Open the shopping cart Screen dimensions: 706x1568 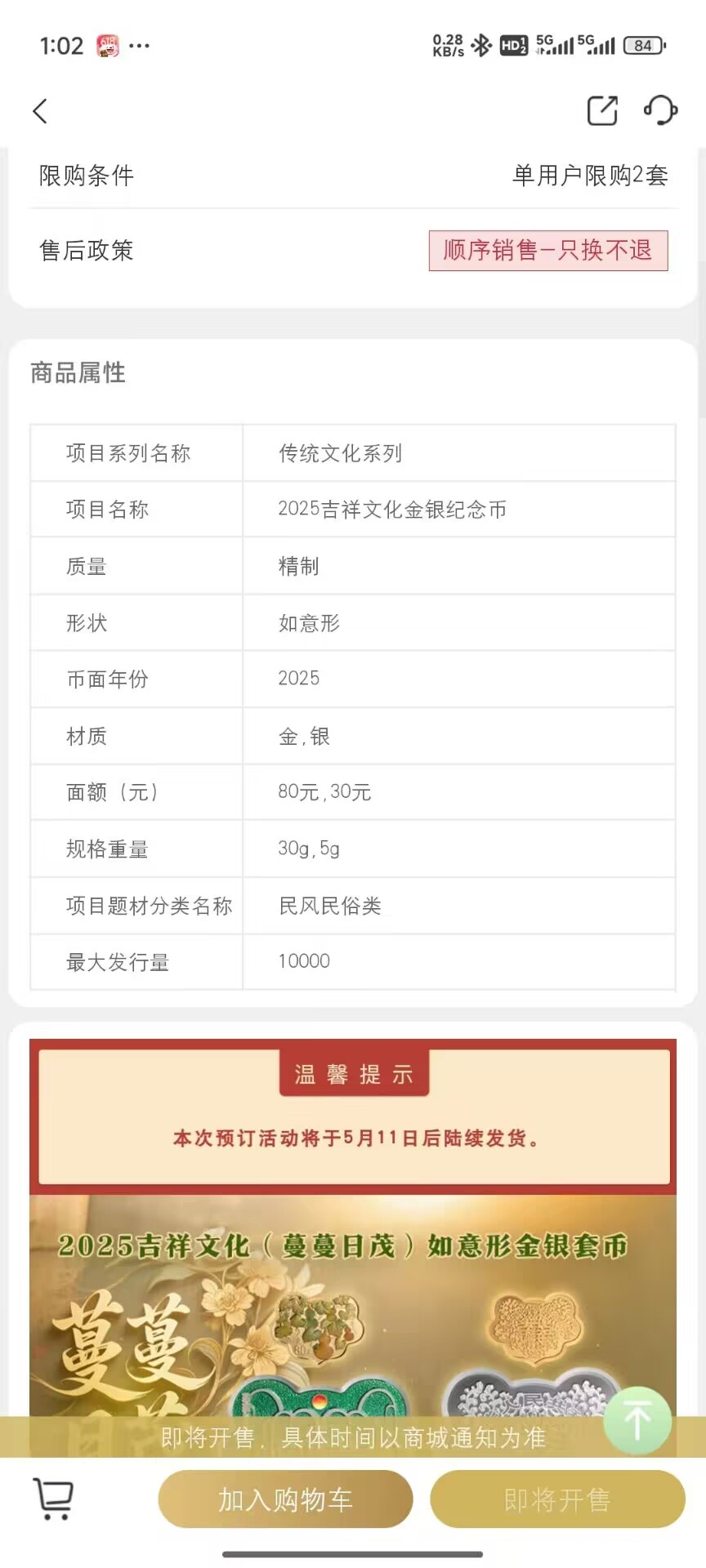54,1499
